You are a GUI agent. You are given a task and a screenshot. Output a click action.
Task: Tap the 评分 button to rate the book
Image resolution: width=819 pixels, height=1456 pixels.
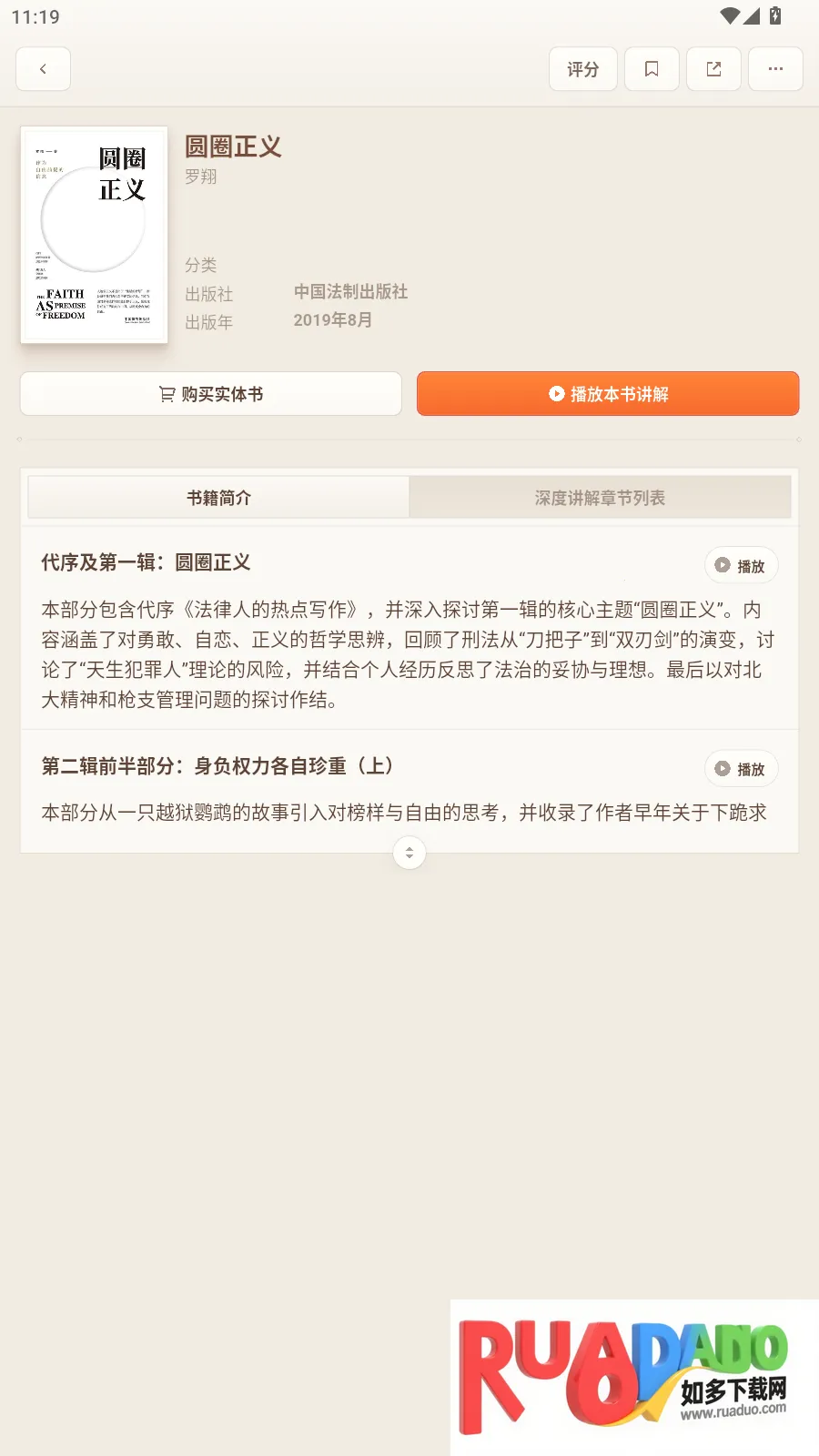582,68
